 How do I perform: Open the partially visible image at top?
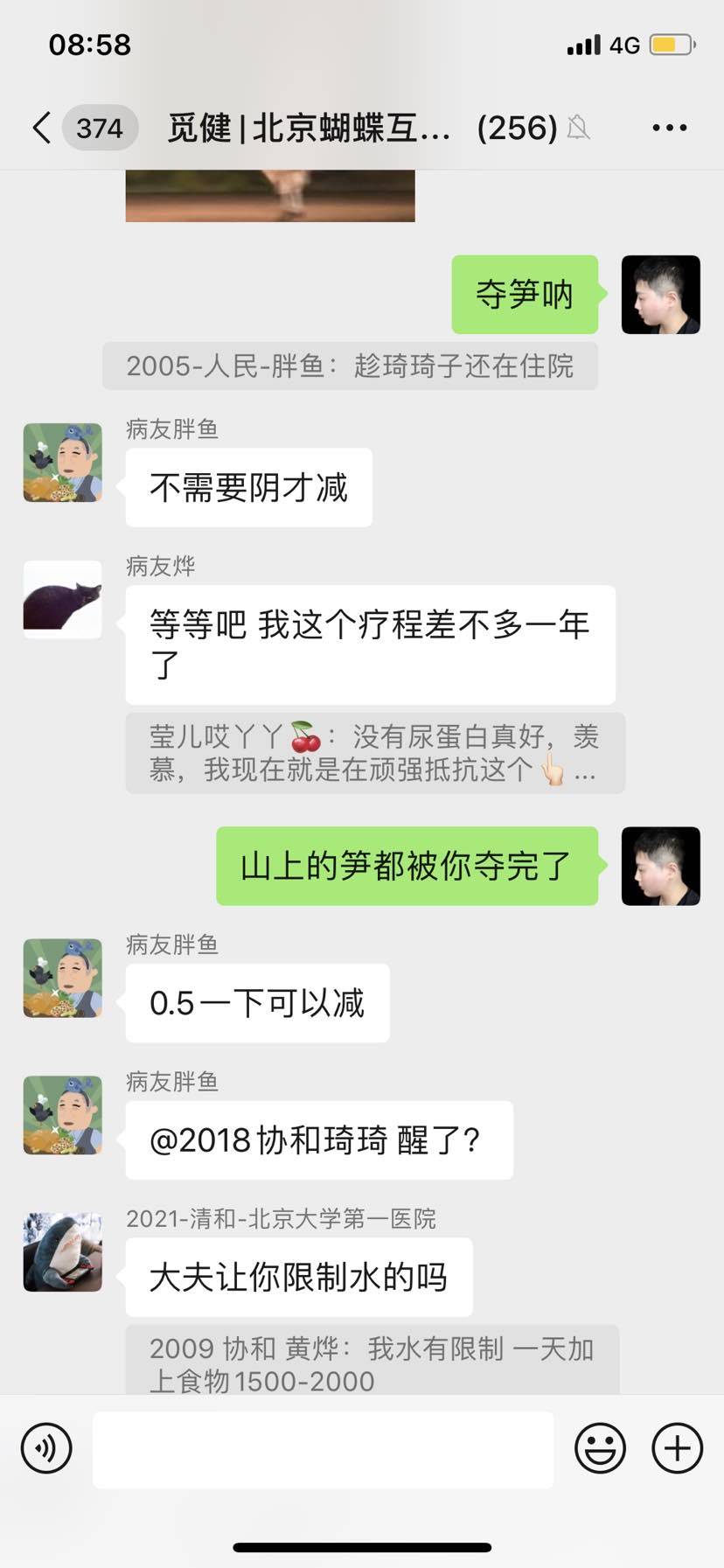tap(269, 196)
